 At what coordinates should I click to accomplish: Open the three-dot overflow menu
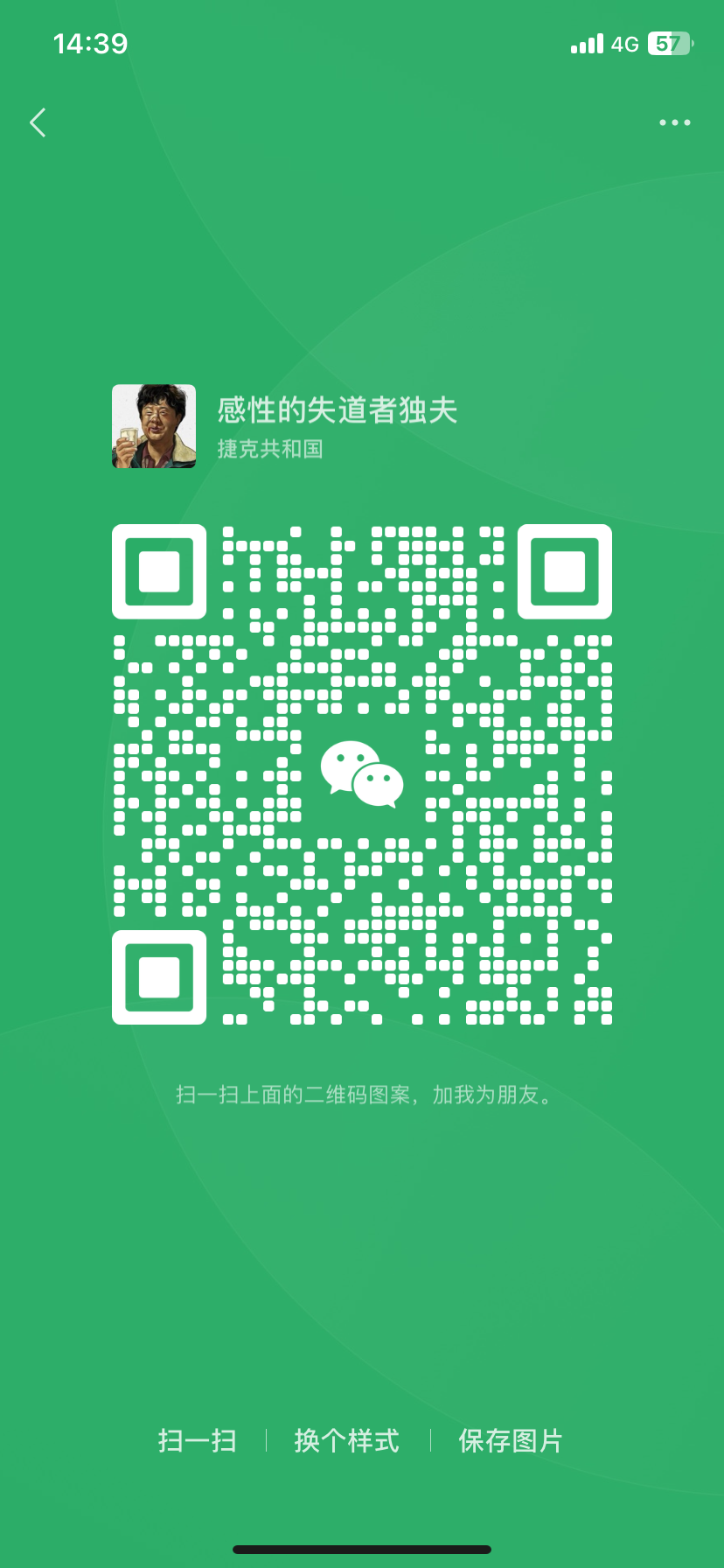(674, 123)
